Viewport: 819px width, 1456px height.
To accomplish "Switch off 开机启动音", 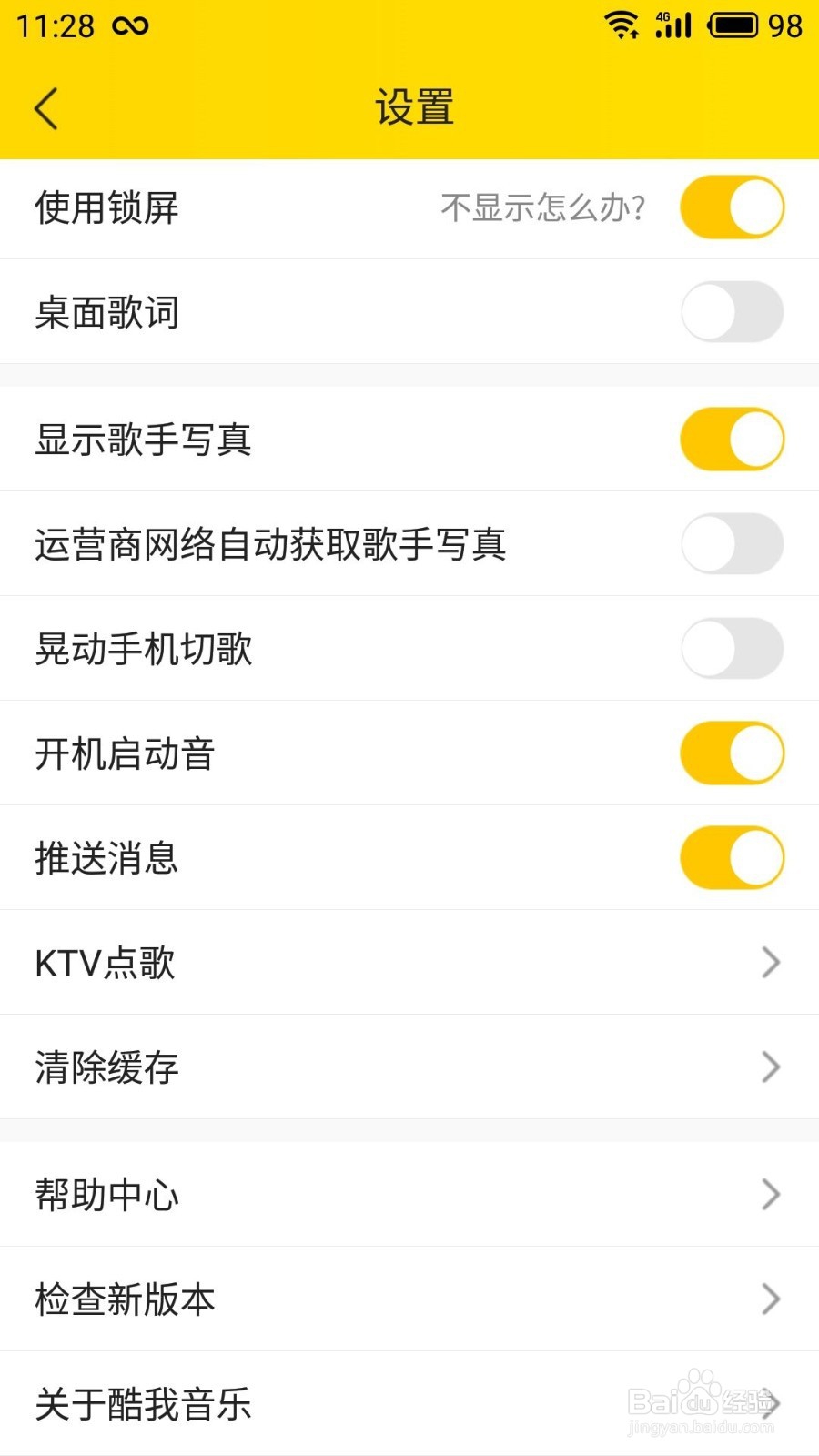I will 732,753.
